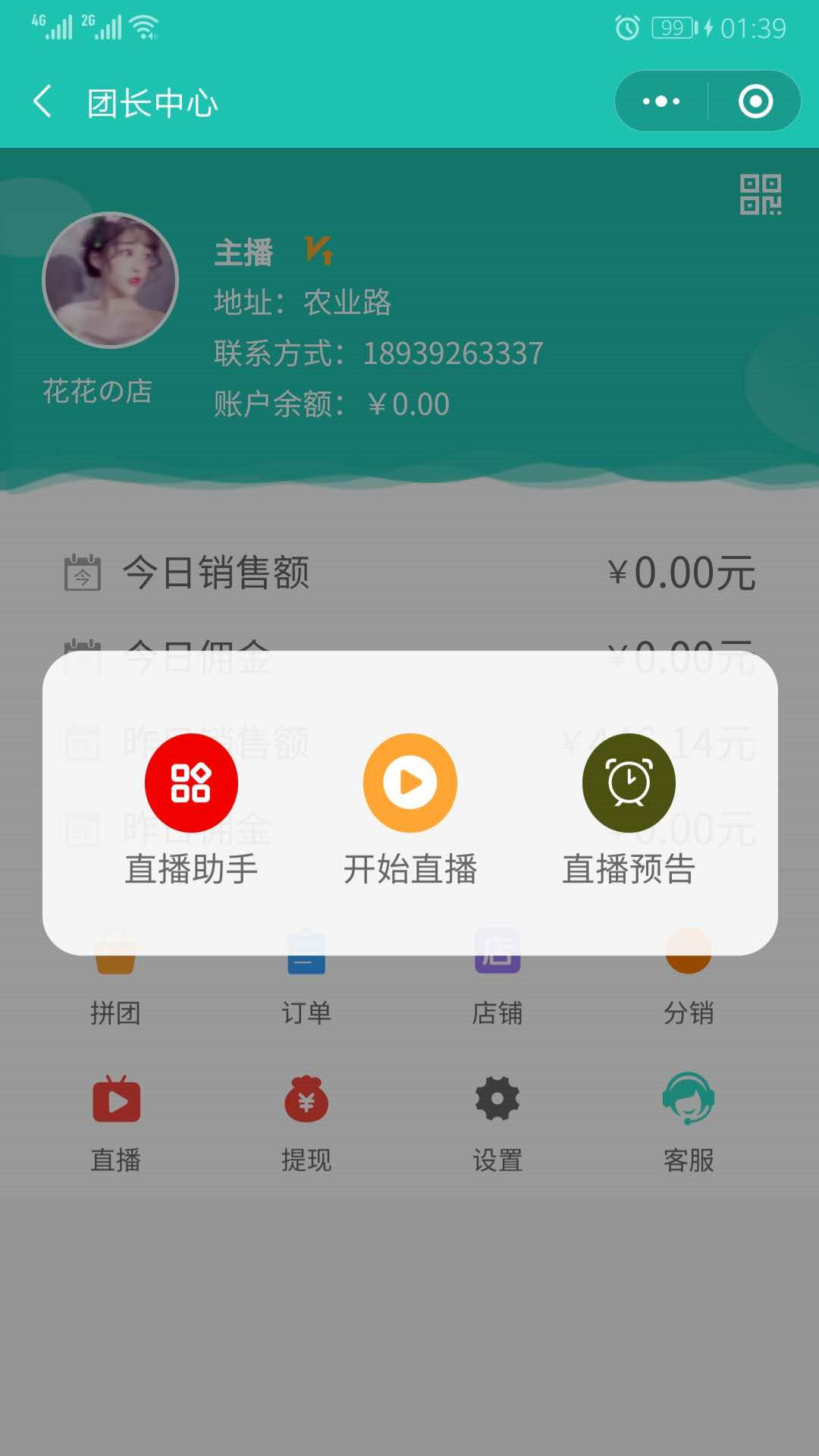The width and height of the screenshot is (819, 1456).
Task: Go back from 团长中心
Action: coord(43,102)
